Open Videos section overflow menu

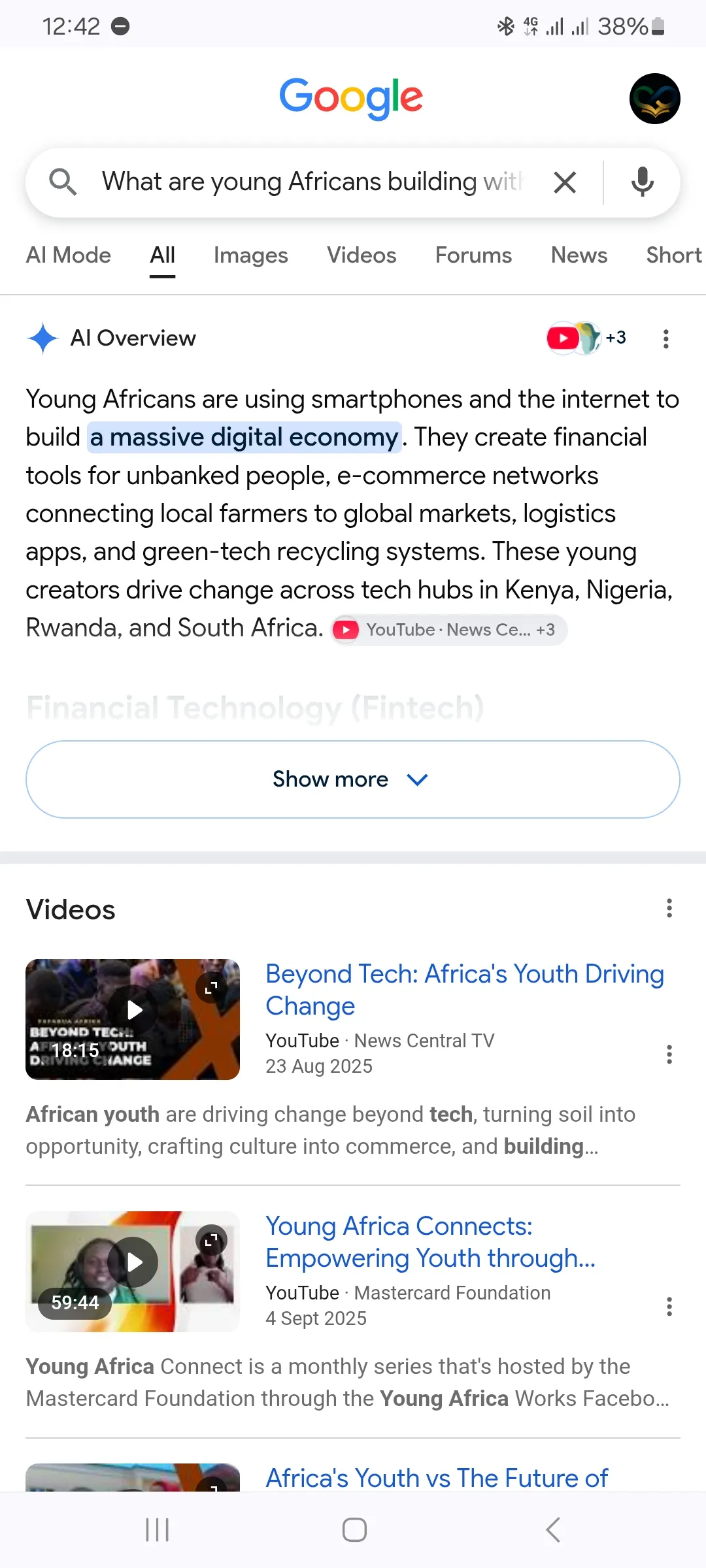tap(669, 908)
